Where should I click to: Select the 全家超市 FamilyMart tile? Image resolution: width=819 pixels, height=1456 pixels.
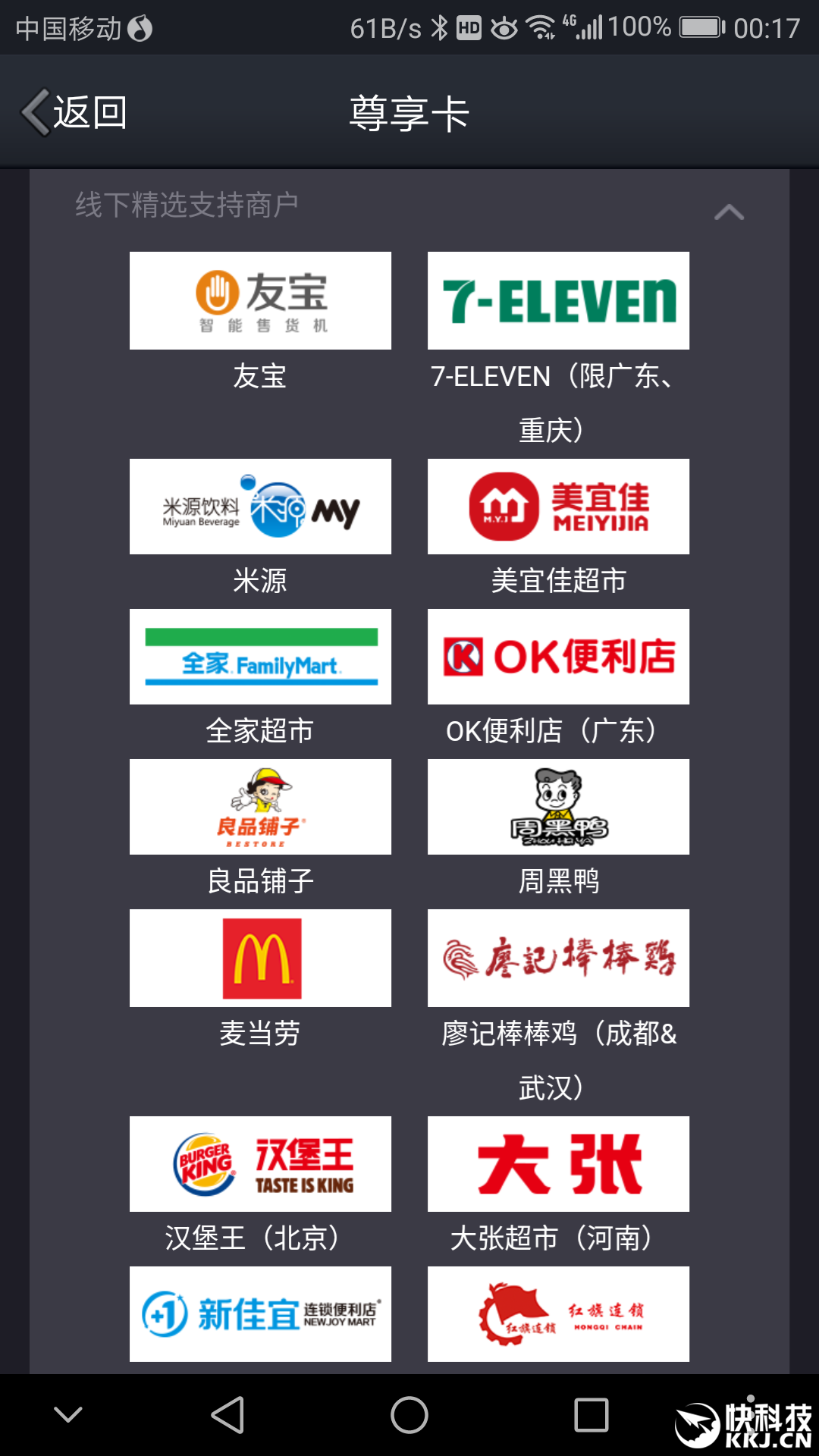click(260, 657)
